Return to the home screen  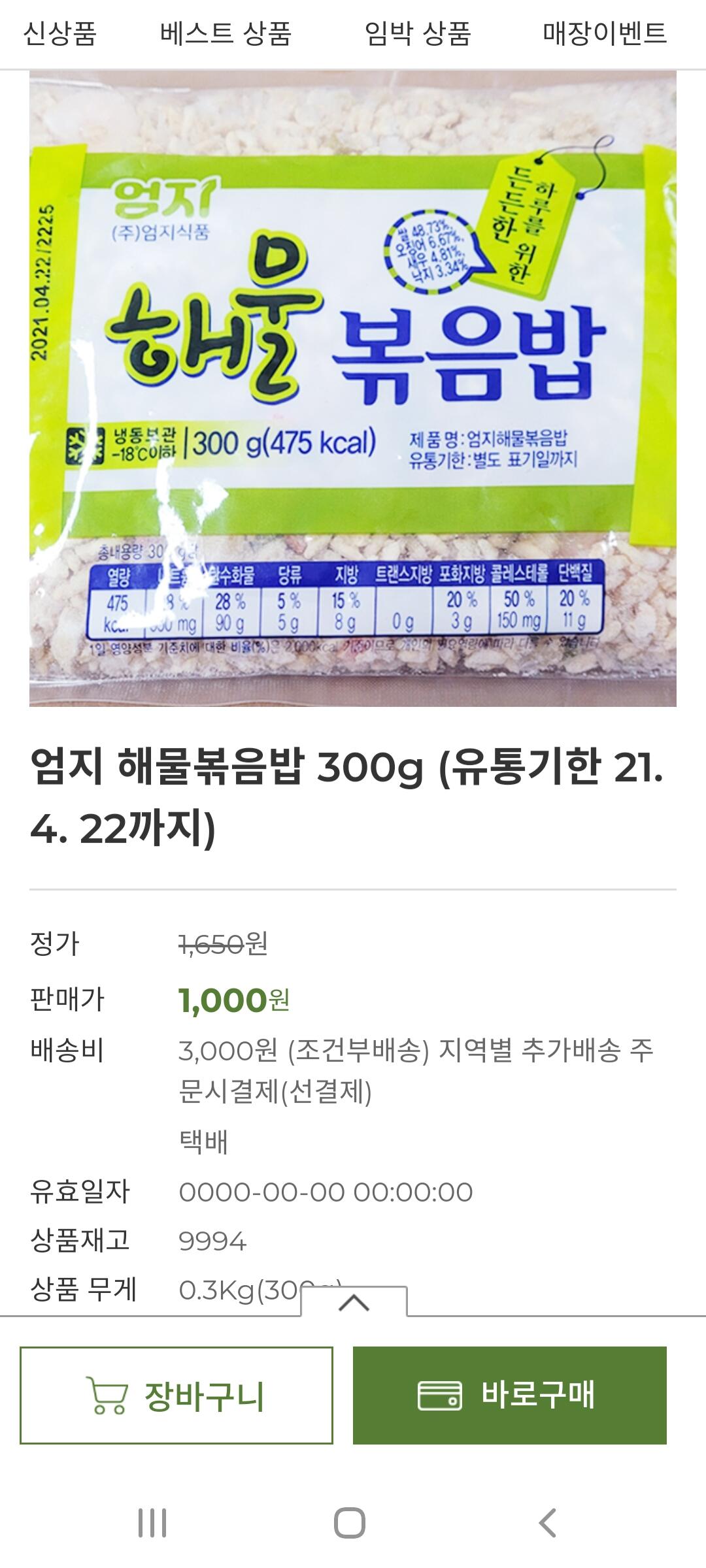coord(350,1523)
